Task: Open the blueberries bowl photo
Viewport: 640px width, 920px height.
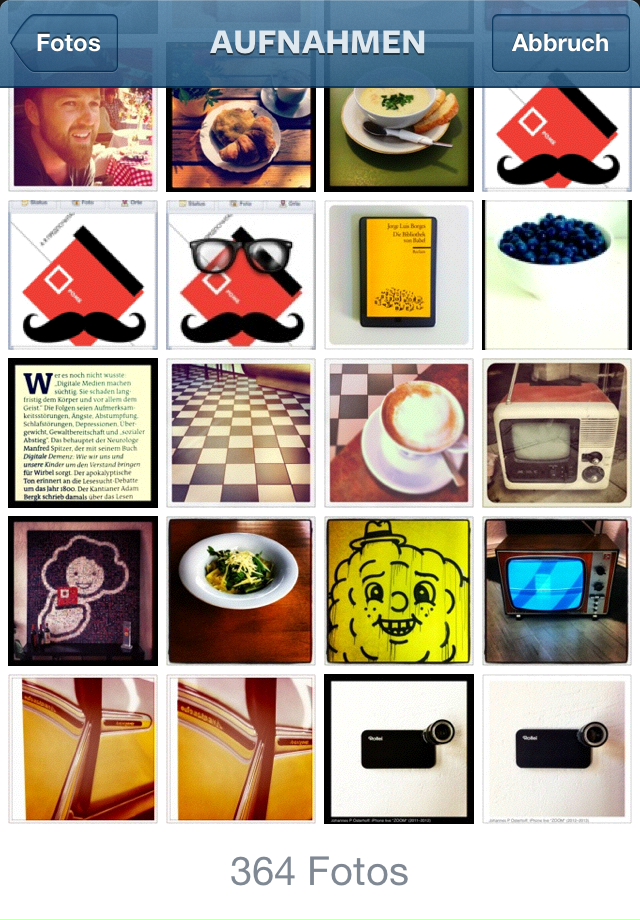Action: pos(557,275)
